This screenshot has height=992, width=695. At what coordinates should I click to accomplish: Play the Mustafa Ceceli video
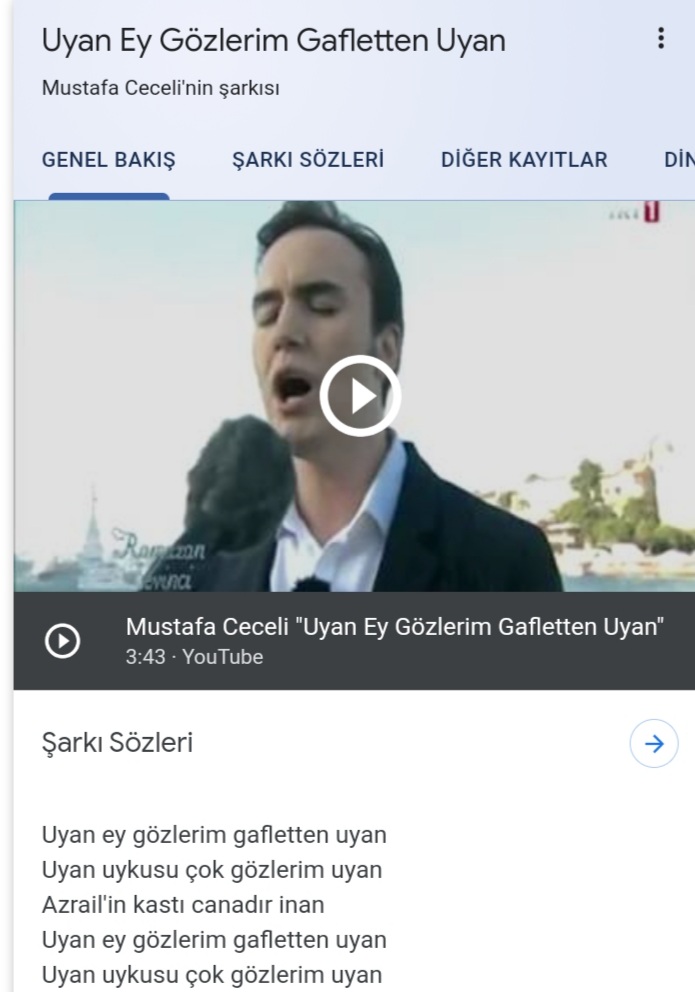point(360,396)
